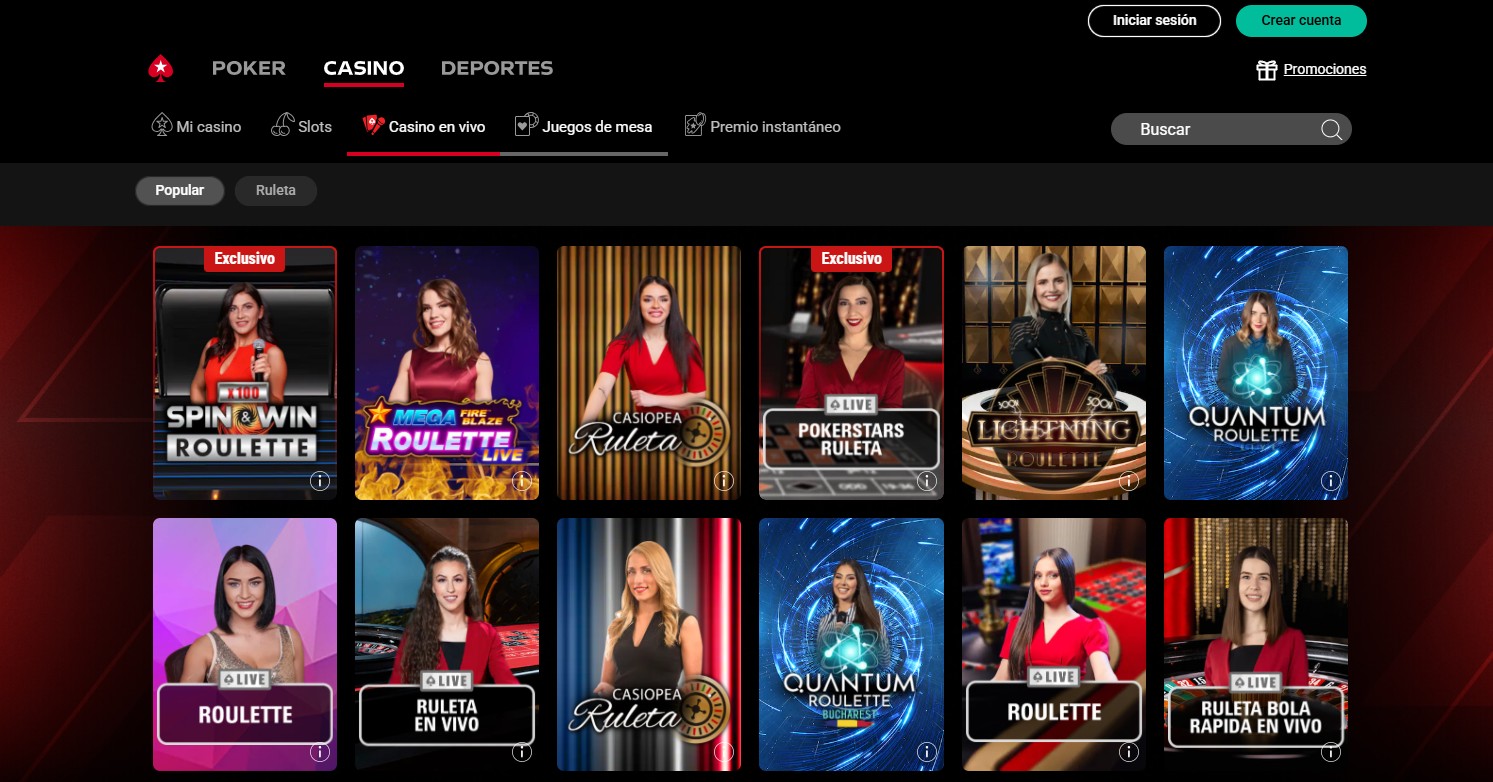Open Quantum Roulette Bucharest game

[850, 644]
